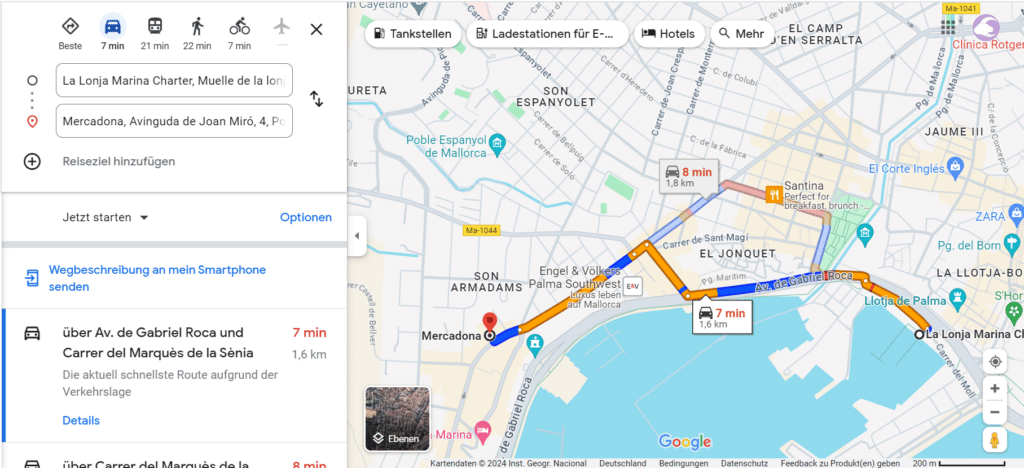Edit the La Lonja Marina Charter start field
Screen dimensions: 1024x468
174,80
